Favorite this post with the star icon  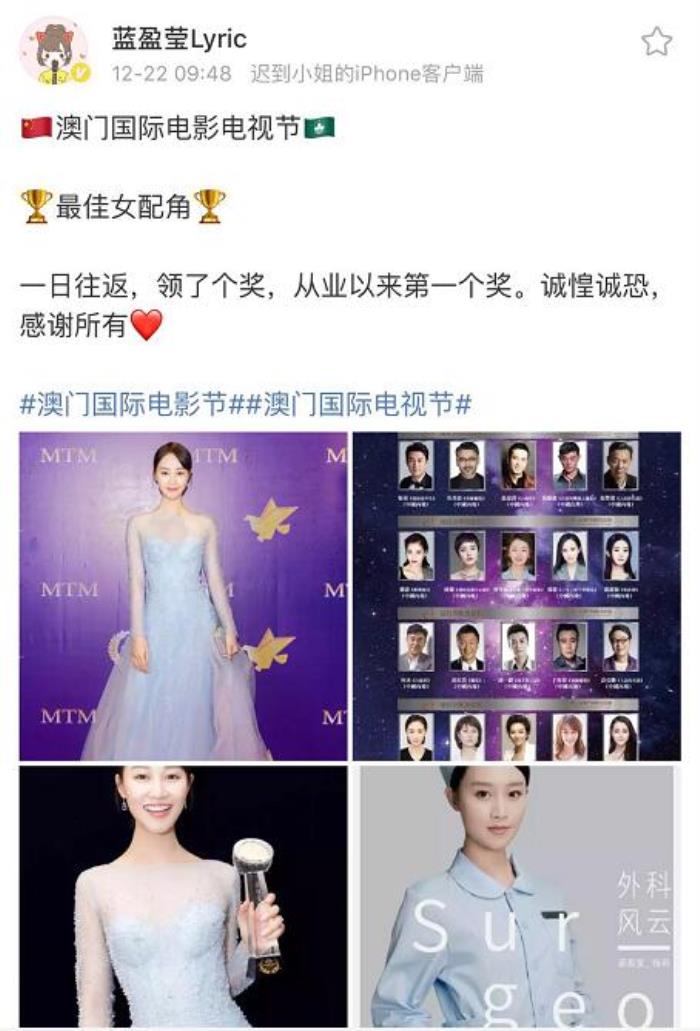coord(656,41)
